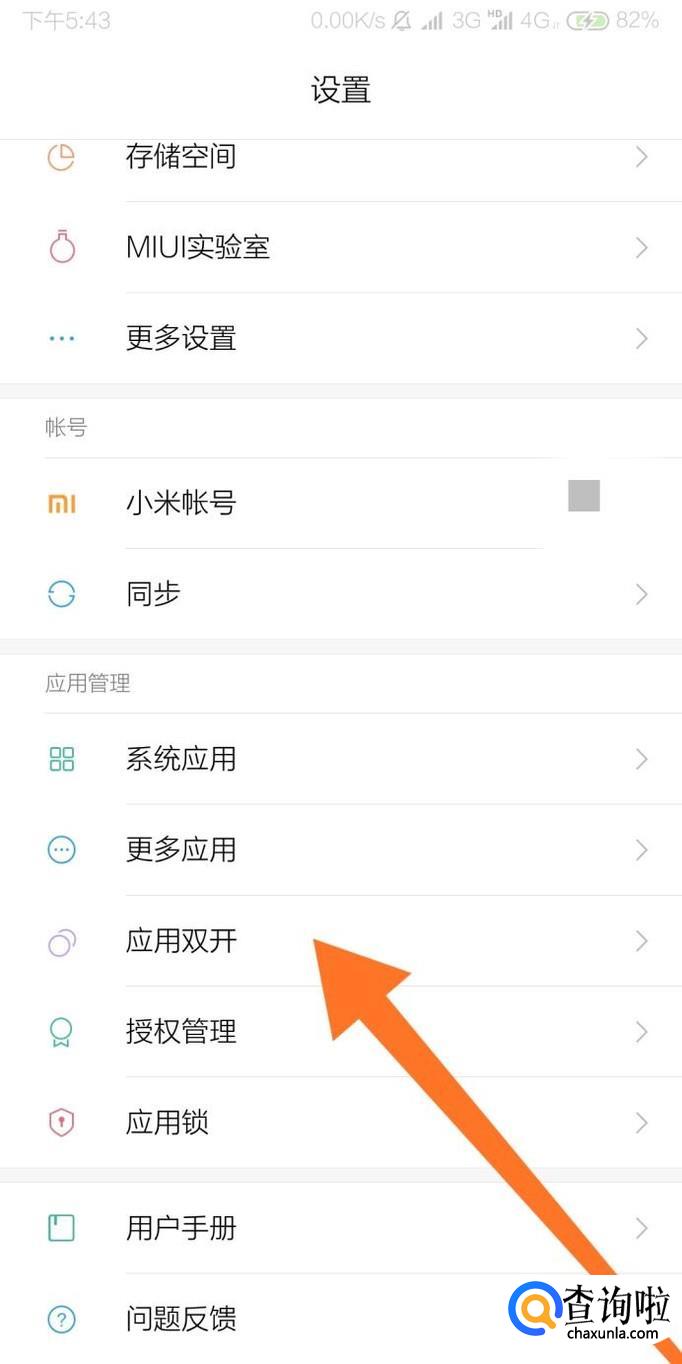The height and width of the screenshot is (1364, 682).
Task: Open 系统应用 system apps
Action: coord(181,759)
